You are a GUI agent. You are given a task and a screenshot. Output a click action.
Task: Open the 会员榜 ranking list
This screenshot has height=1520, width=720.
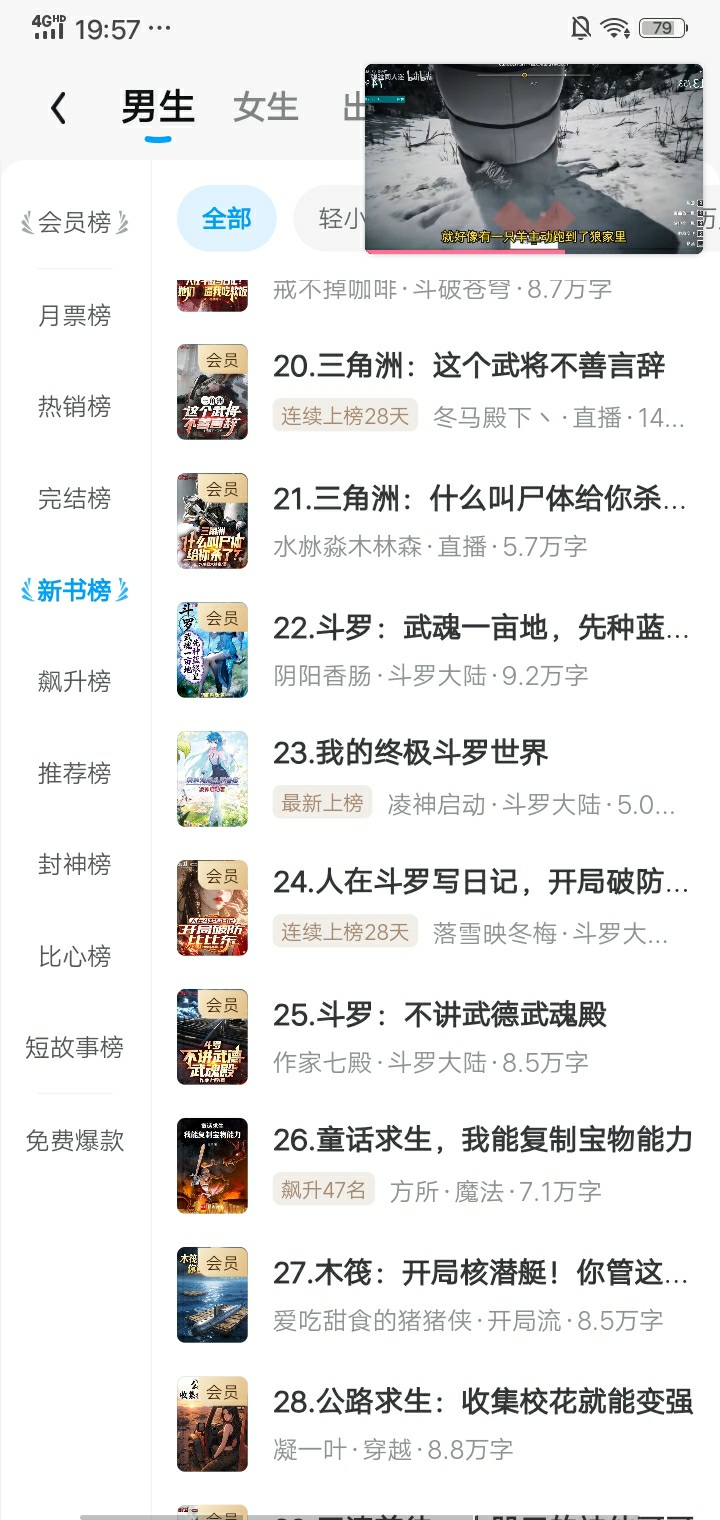point(75,222)
